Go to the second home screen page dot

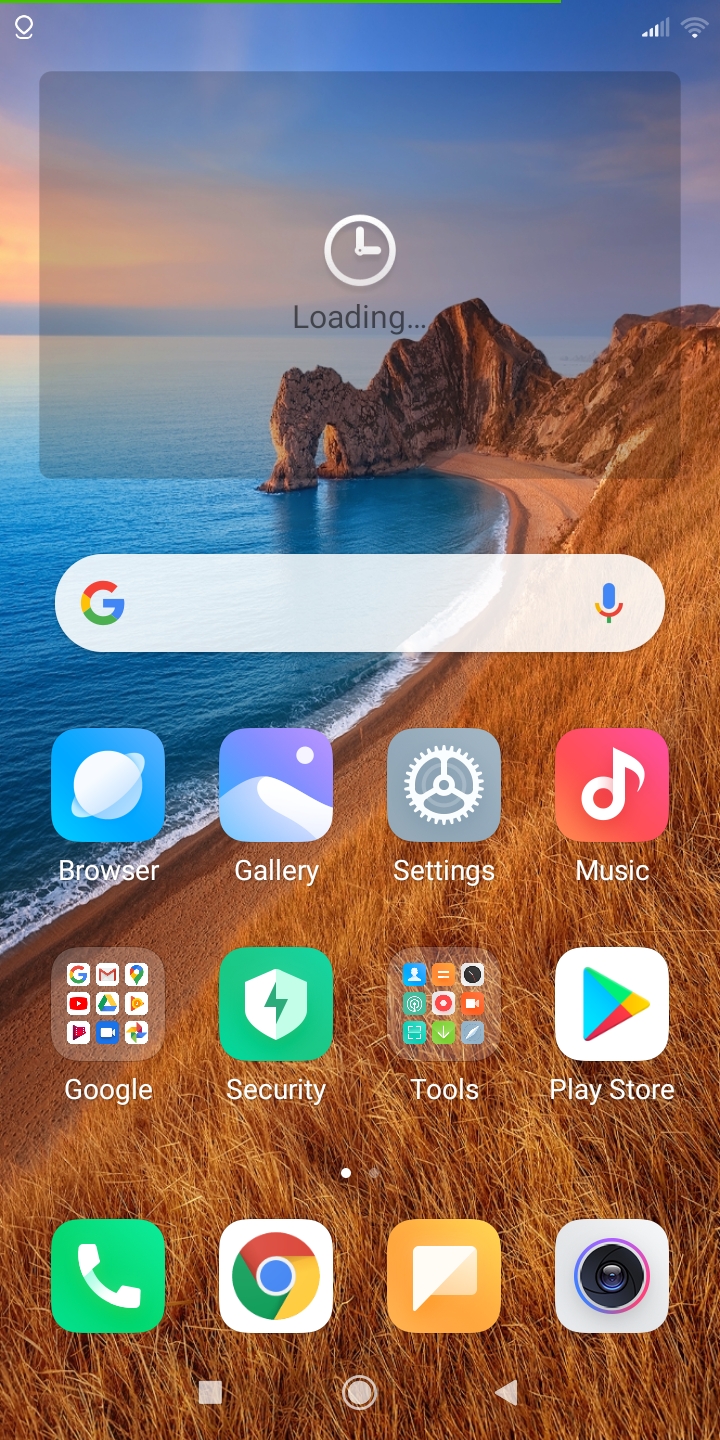(374, 1173)
